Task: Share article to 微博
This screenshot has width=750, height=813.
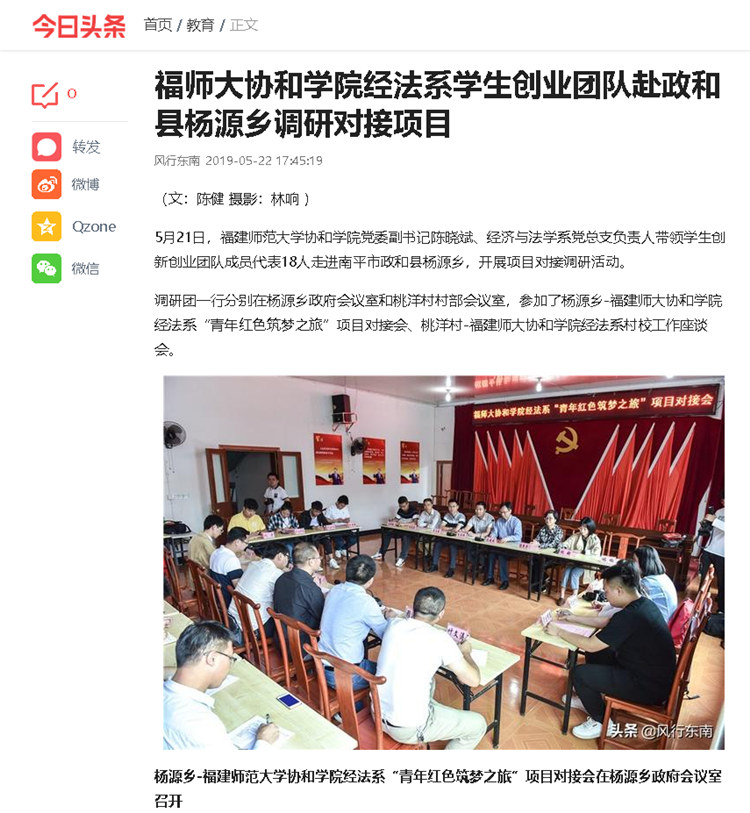Action: (x=47, y=184)
